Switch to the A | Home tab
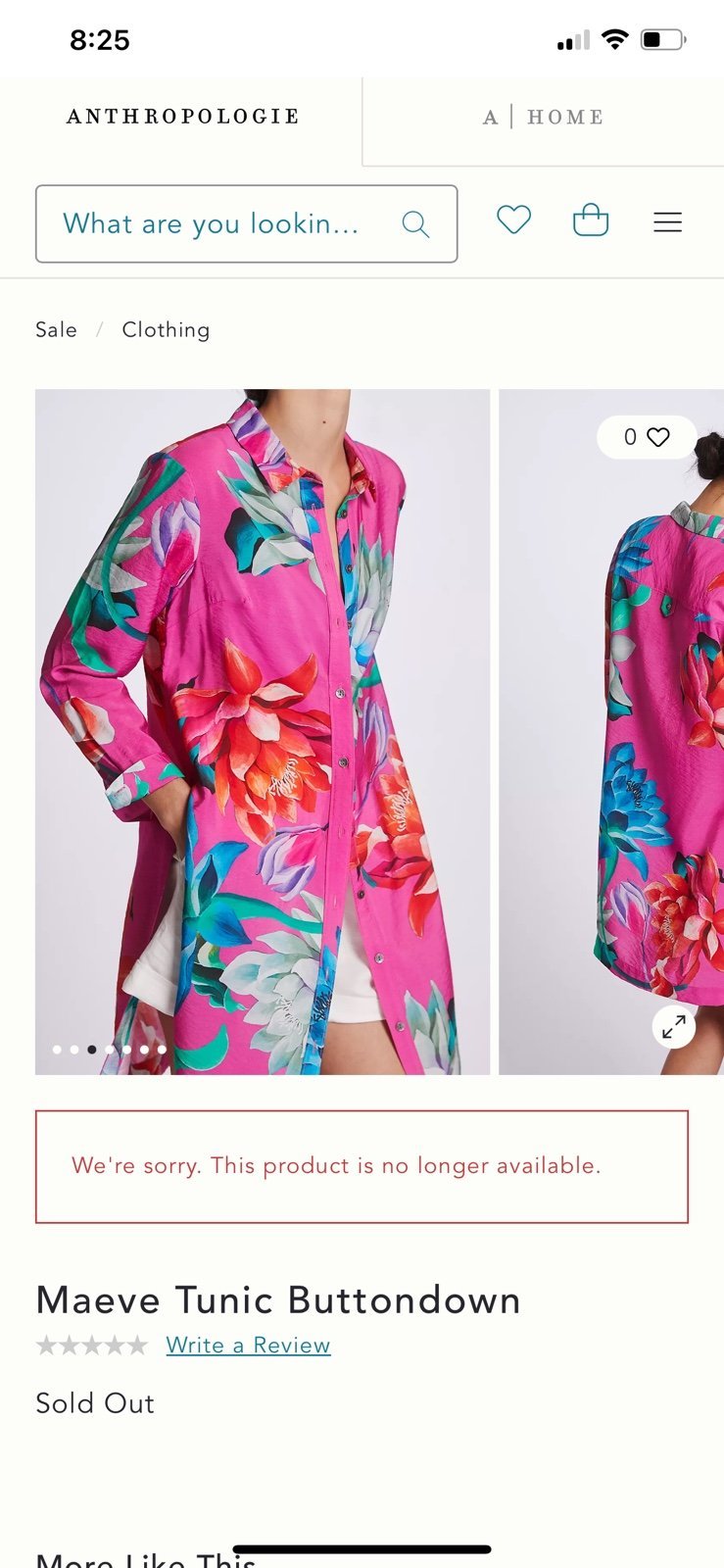The width and height of the screenshot is (724, 1568). coord(544,118)
